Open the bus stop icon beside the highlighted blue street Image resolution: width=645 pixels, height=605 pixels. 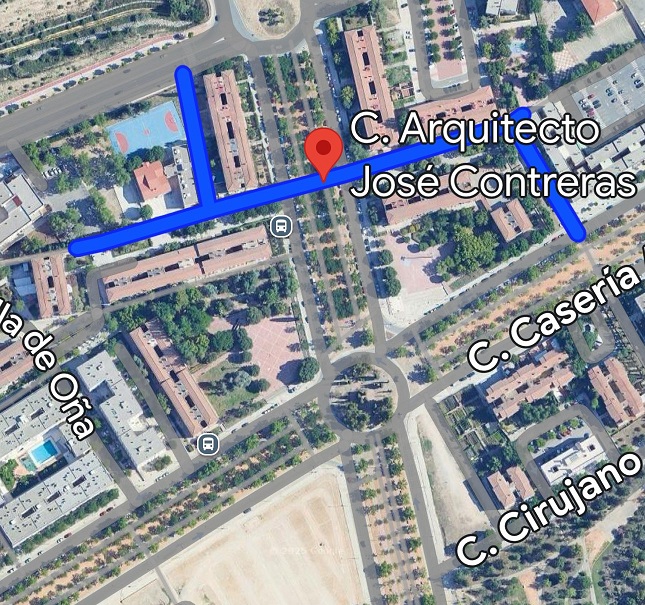click(281, 226)
